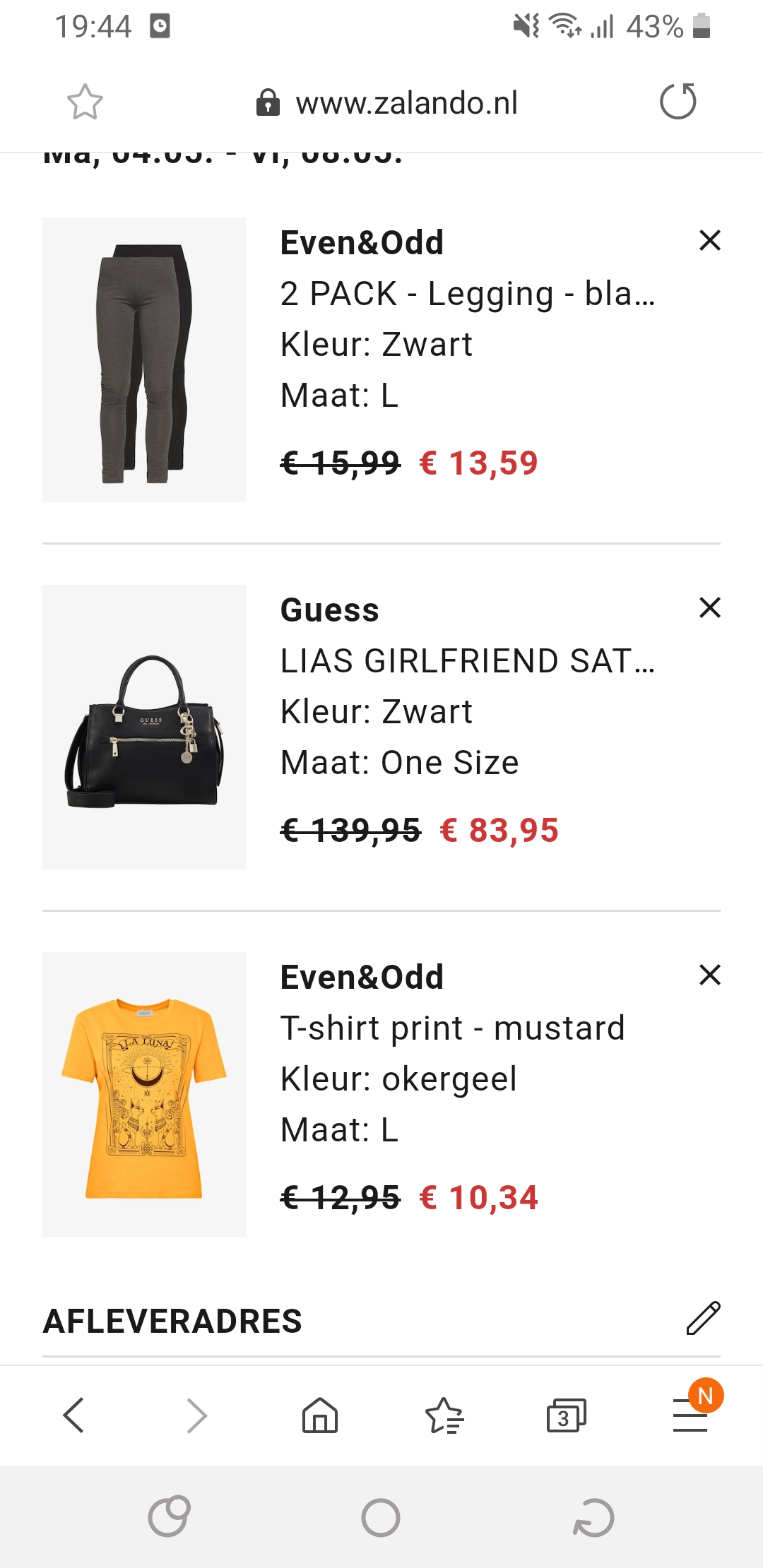
Task: Open the browser bookmarks list
Action: (x=444, y=1415)
